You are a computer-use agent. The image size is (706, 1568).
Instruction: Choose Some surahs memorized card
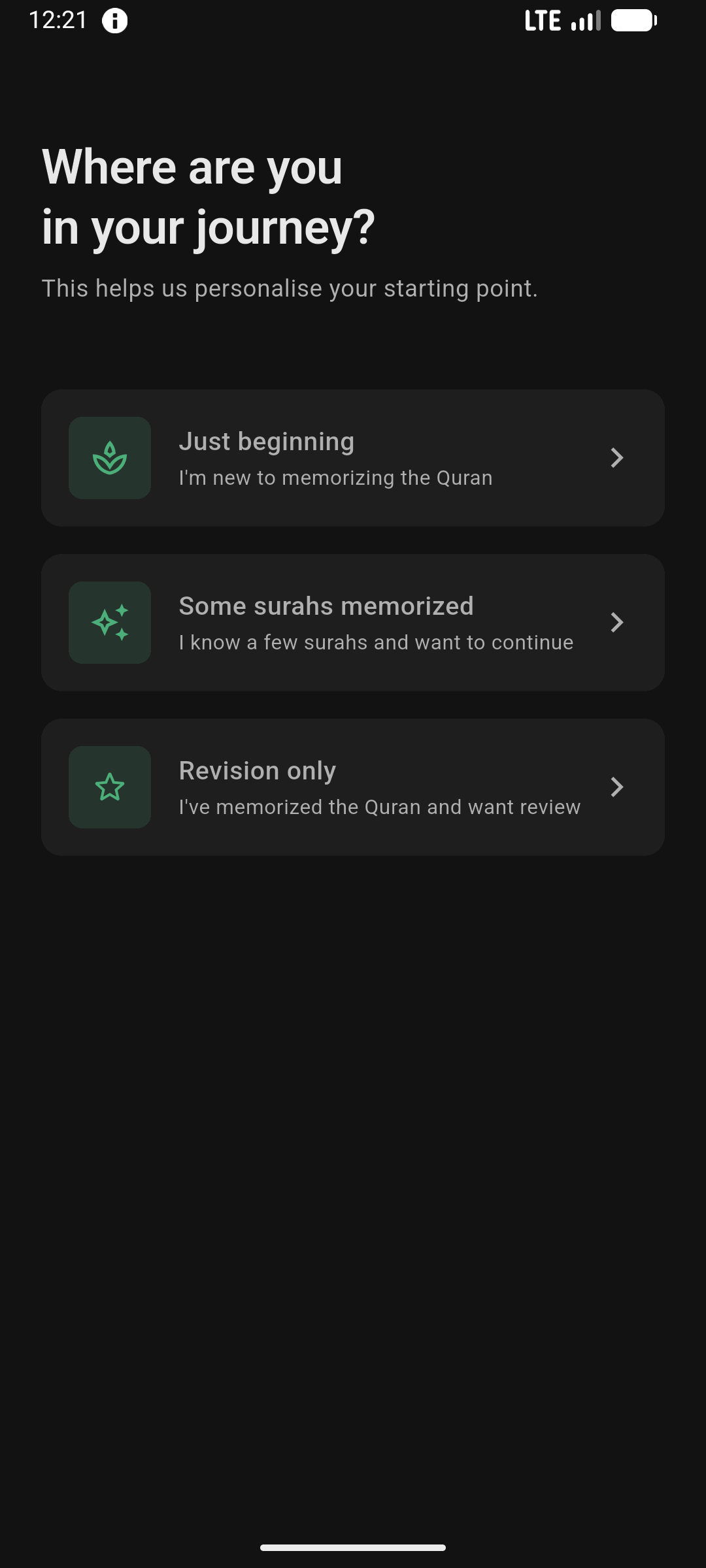[x=353, y=623]
